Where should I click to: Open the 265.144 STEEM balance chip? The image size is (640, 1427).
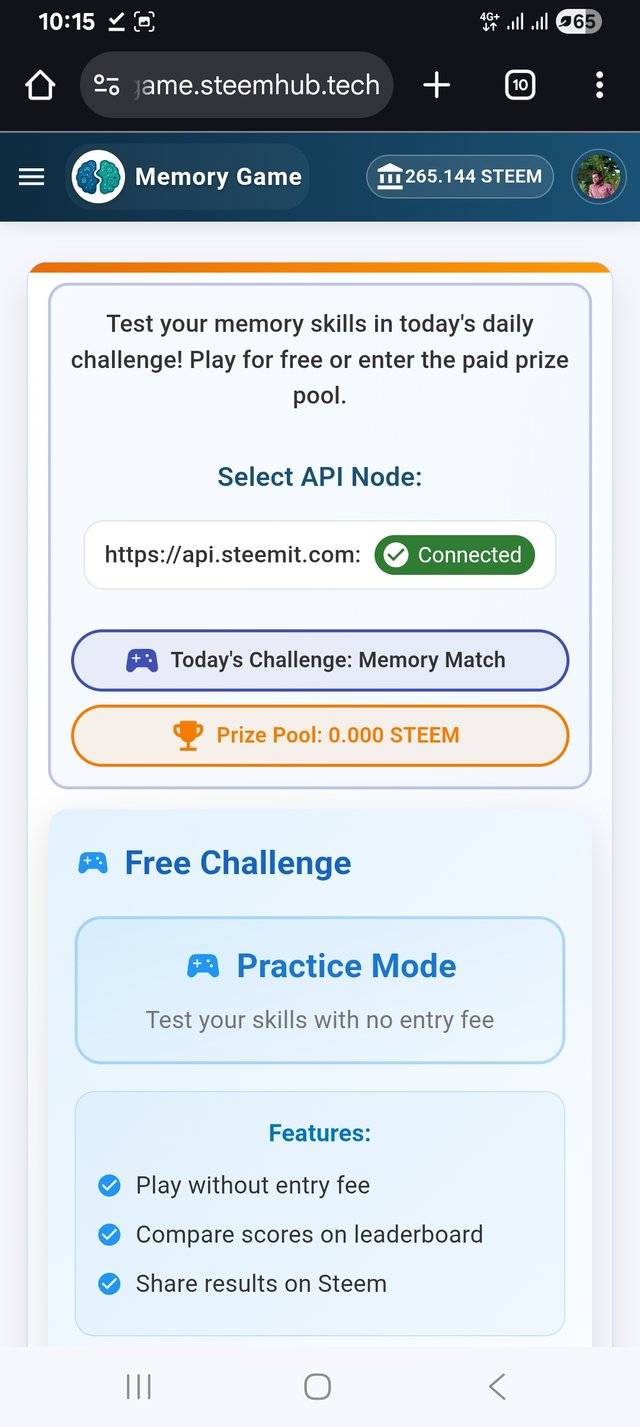pos(460,177)
